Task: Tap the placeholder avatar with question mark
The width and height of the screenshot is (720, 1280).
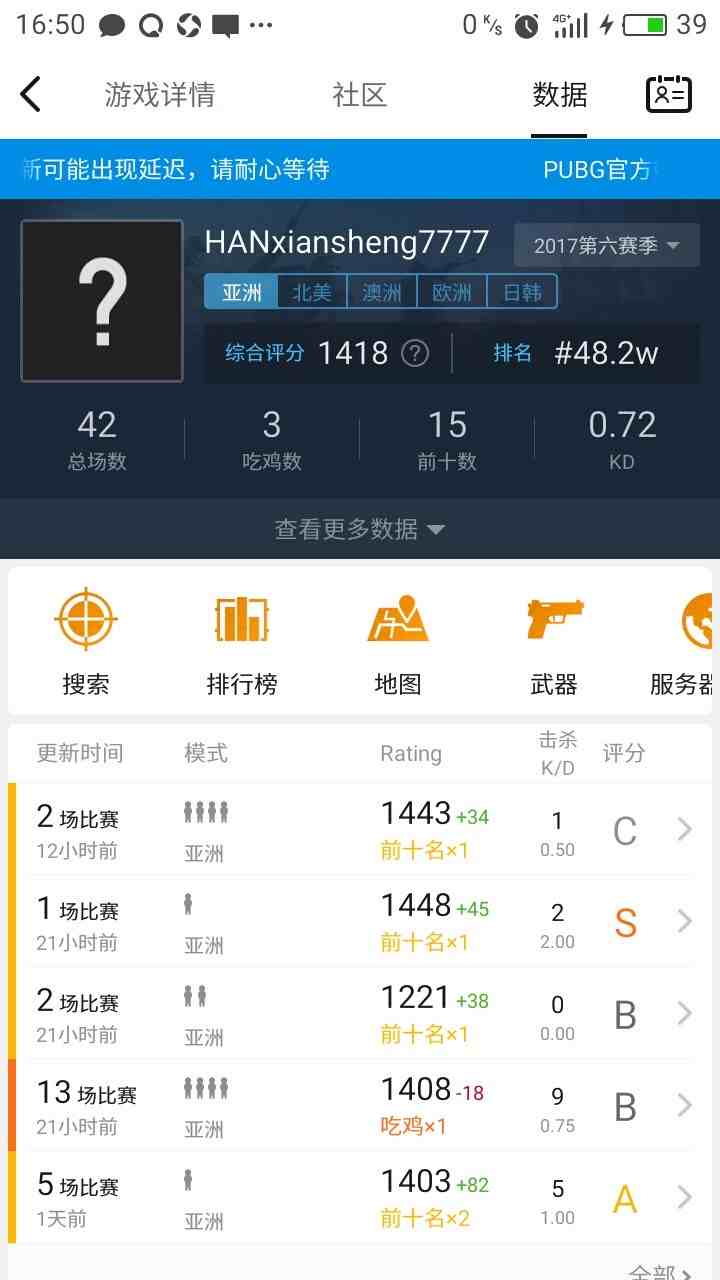Action: (x=101, y=299)
